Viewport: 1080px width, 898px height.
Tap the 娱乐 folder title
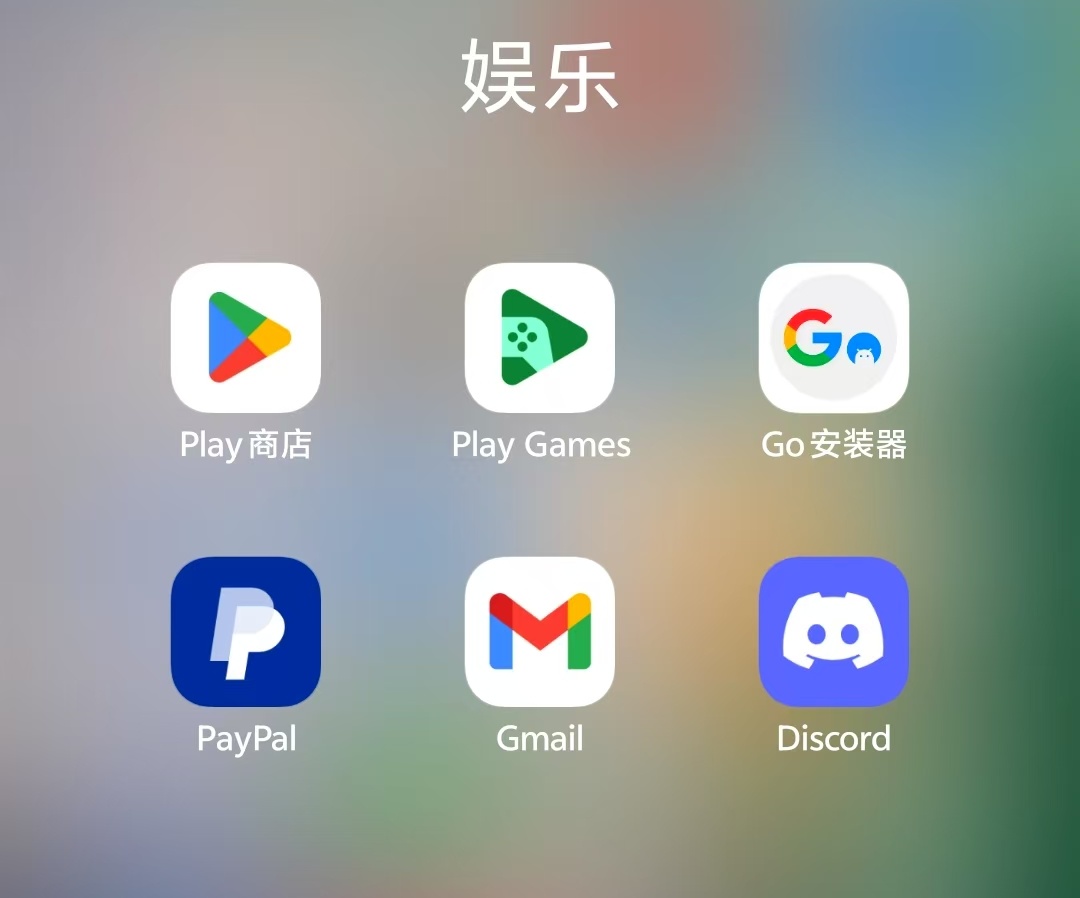[540, 78]
